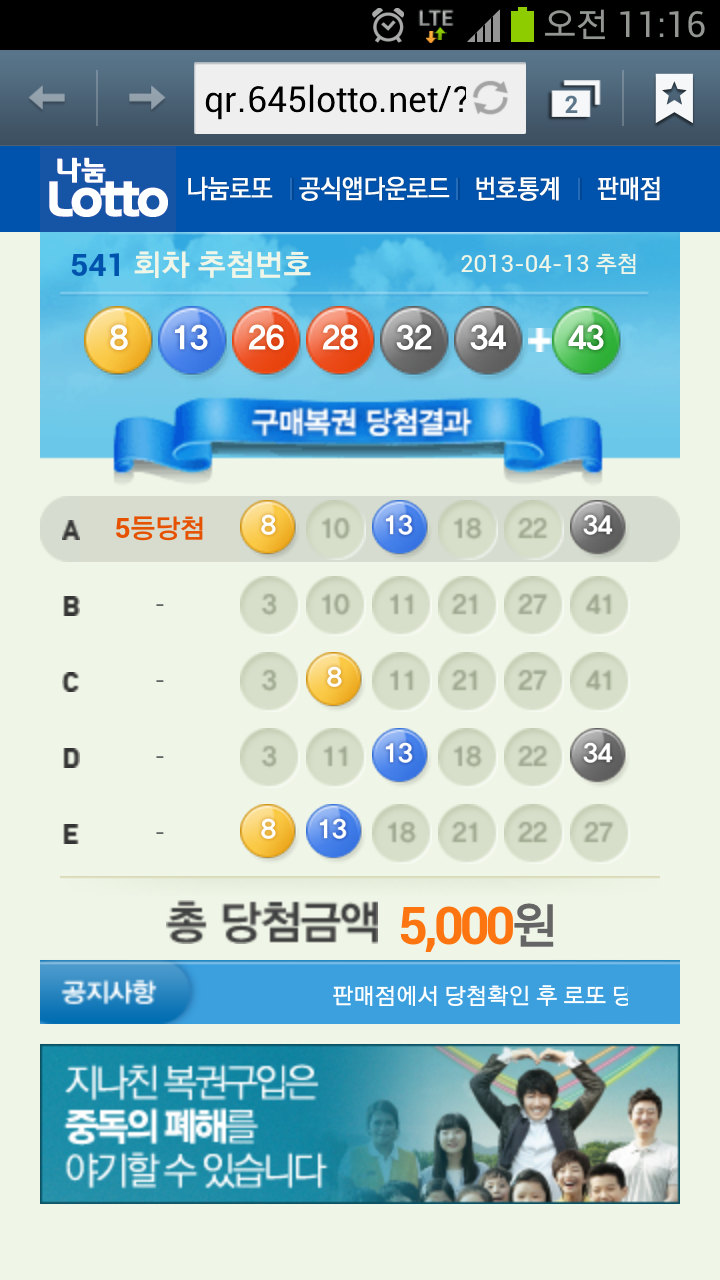Open 공식앱다운로드 page
Screen dimensions: 720x1280
coord(374,188)
